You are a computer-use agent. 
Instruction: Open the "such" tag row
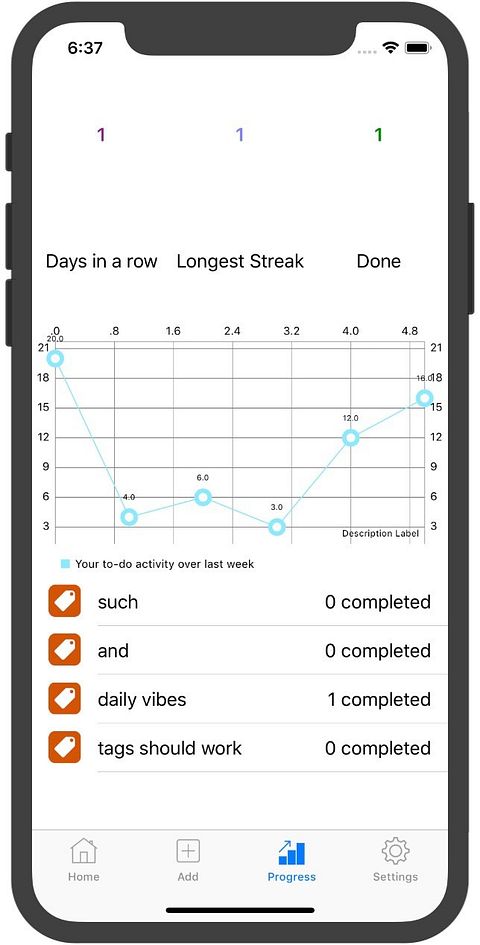[x=240, y=601]
